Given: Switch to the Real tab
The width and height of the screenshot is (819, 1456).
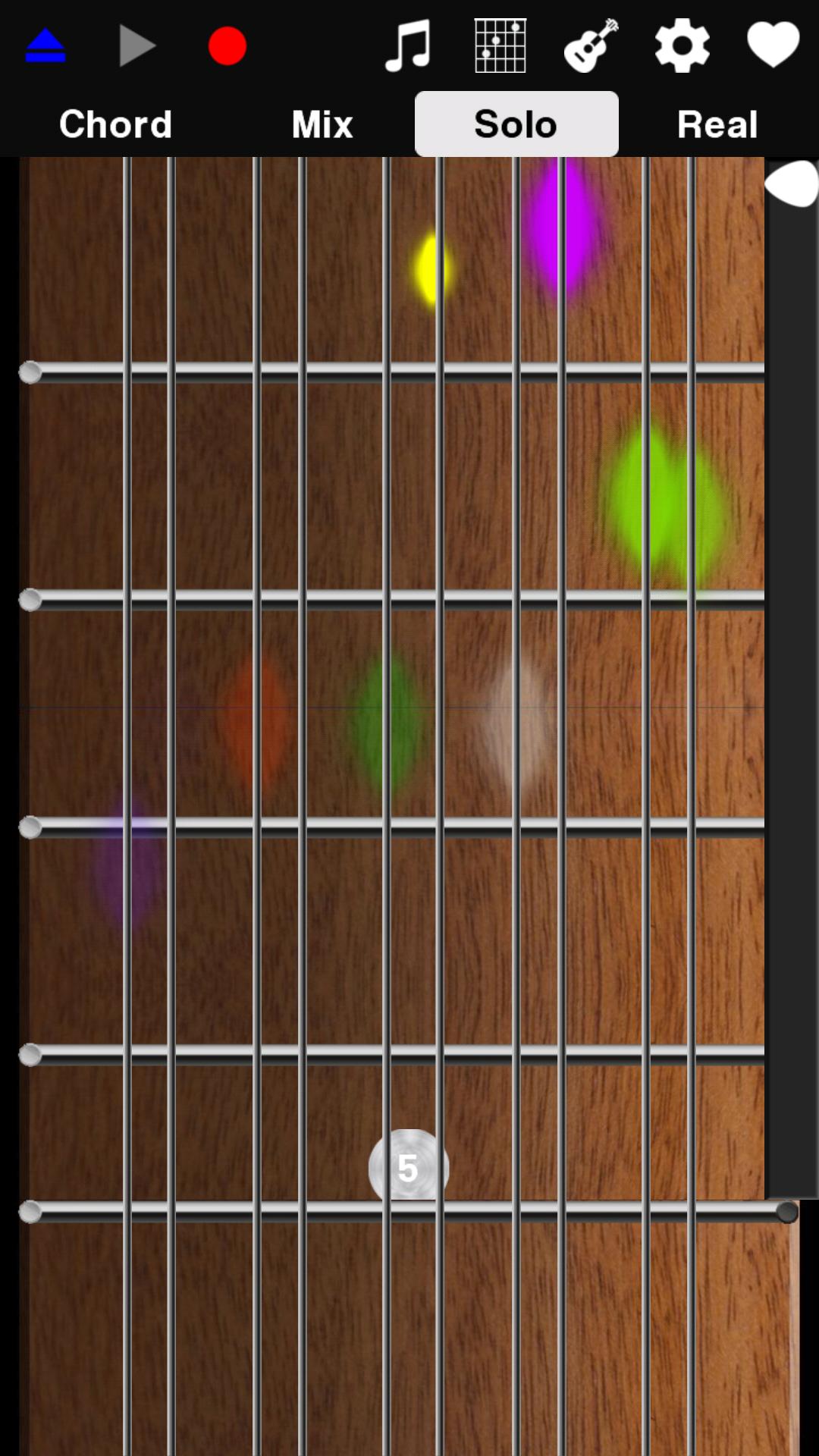Looking at the screenshot, I should tap(716, 123).
